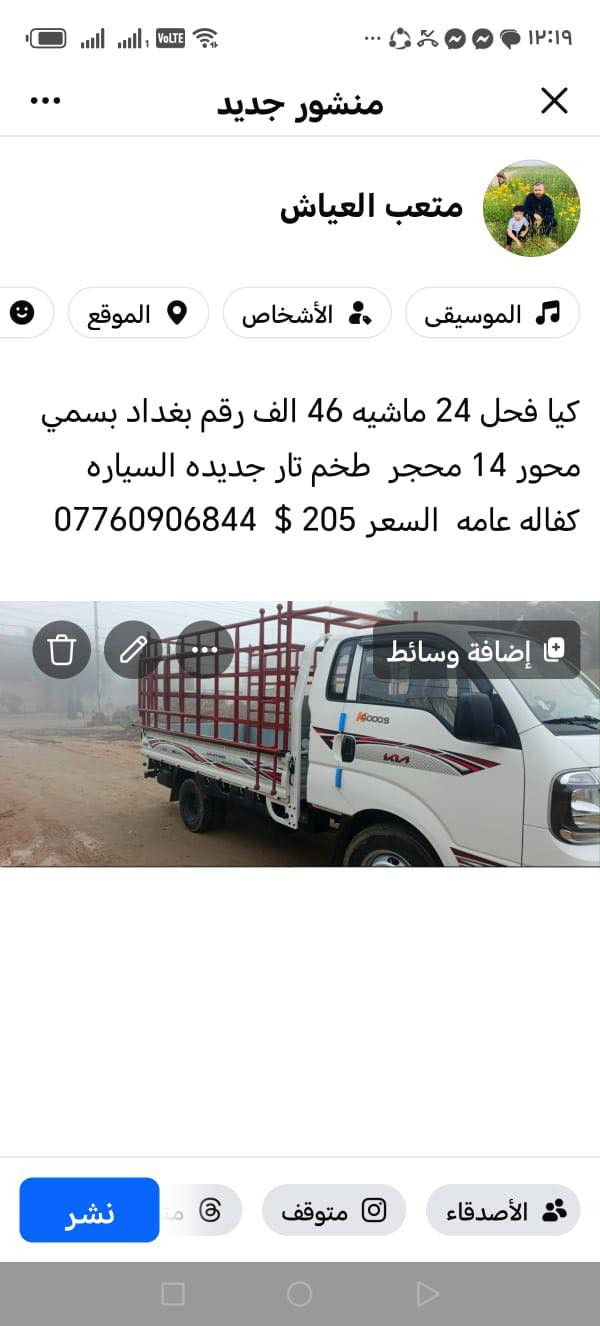Toggle Instagram sharing labeled متوقف
Image resolution: width=600 pixels, height=1326 pixels.
[333, 1211]
